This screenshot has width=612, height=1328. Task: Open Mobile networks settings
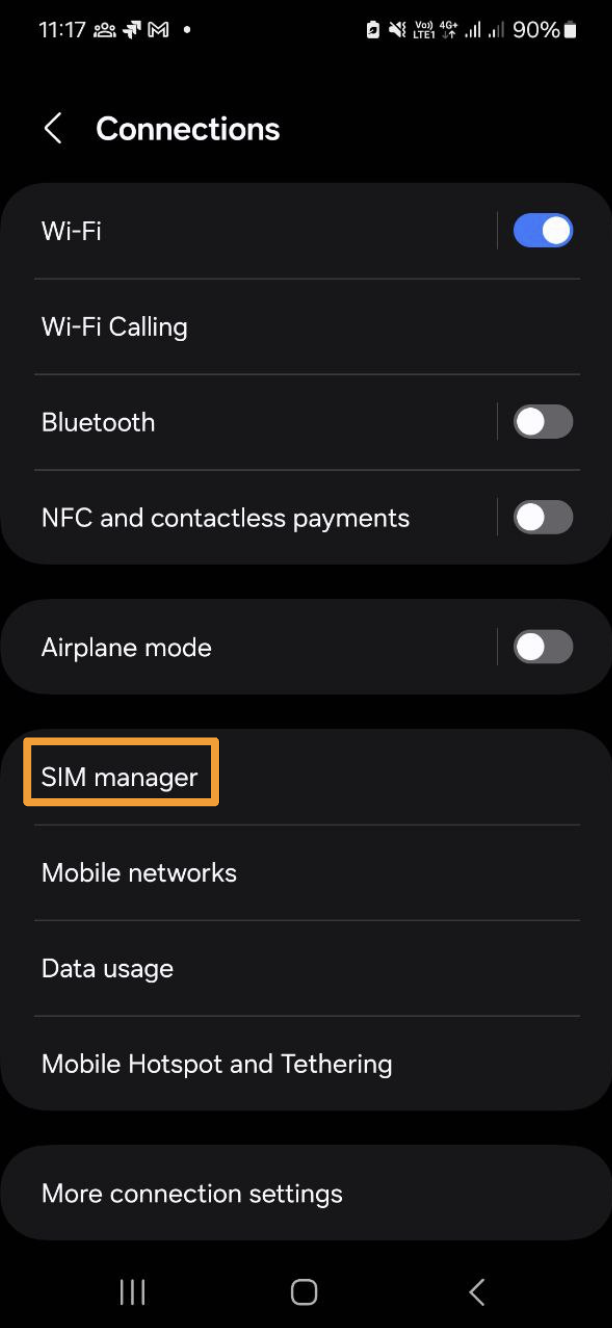pos(306,873)
